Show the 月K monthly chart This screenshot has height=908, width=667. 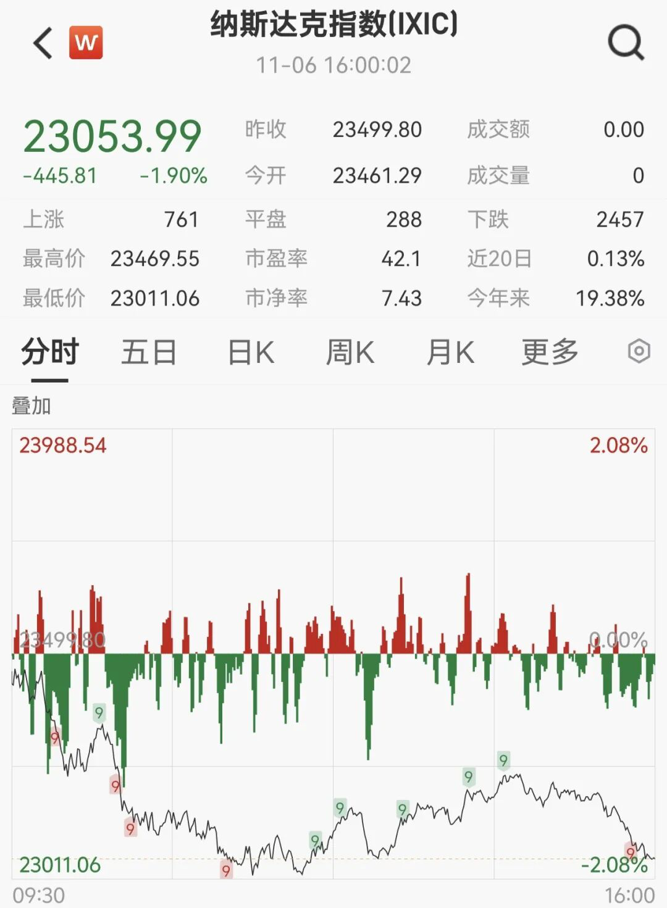tap(449, 352)
